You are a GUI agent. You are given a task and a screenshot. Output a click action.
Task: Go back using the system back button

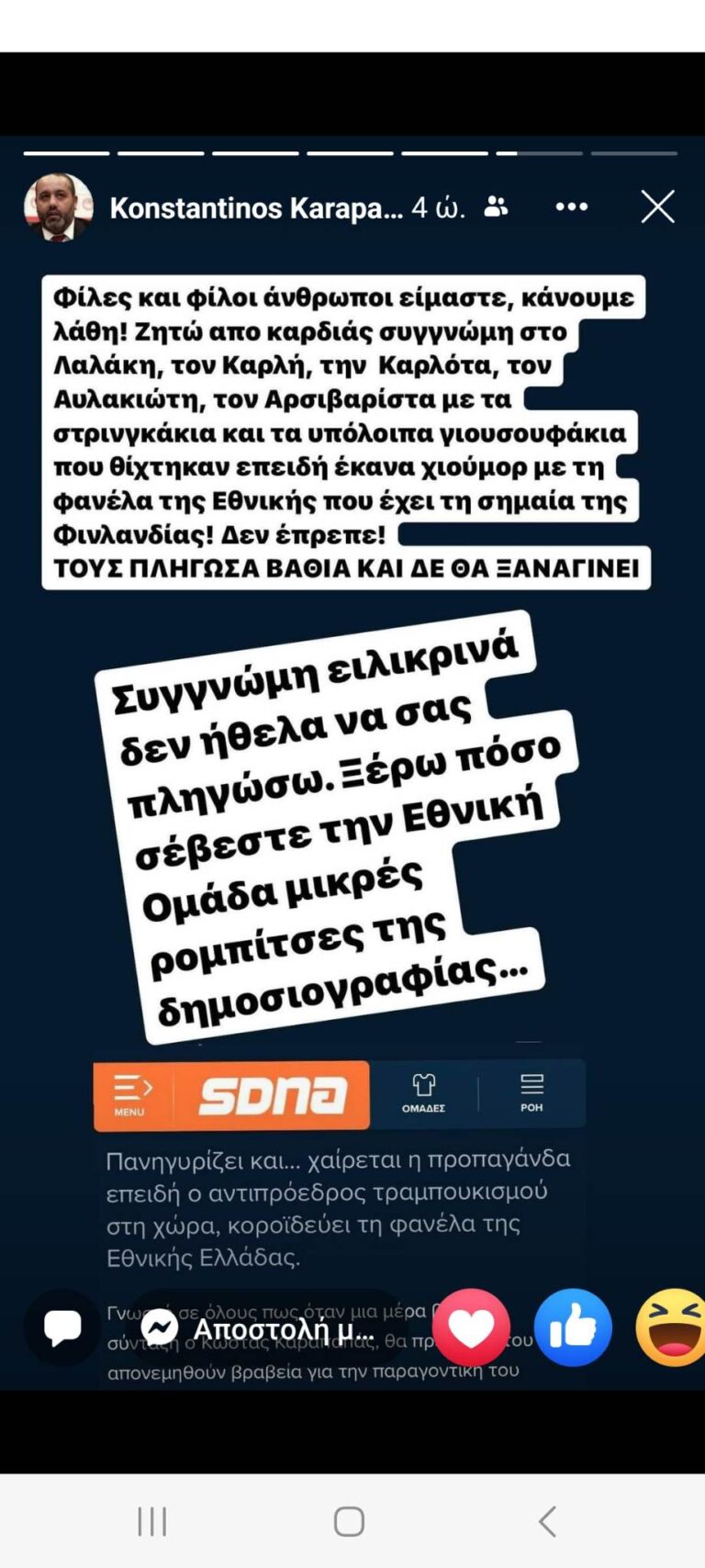click(547, 1521)
